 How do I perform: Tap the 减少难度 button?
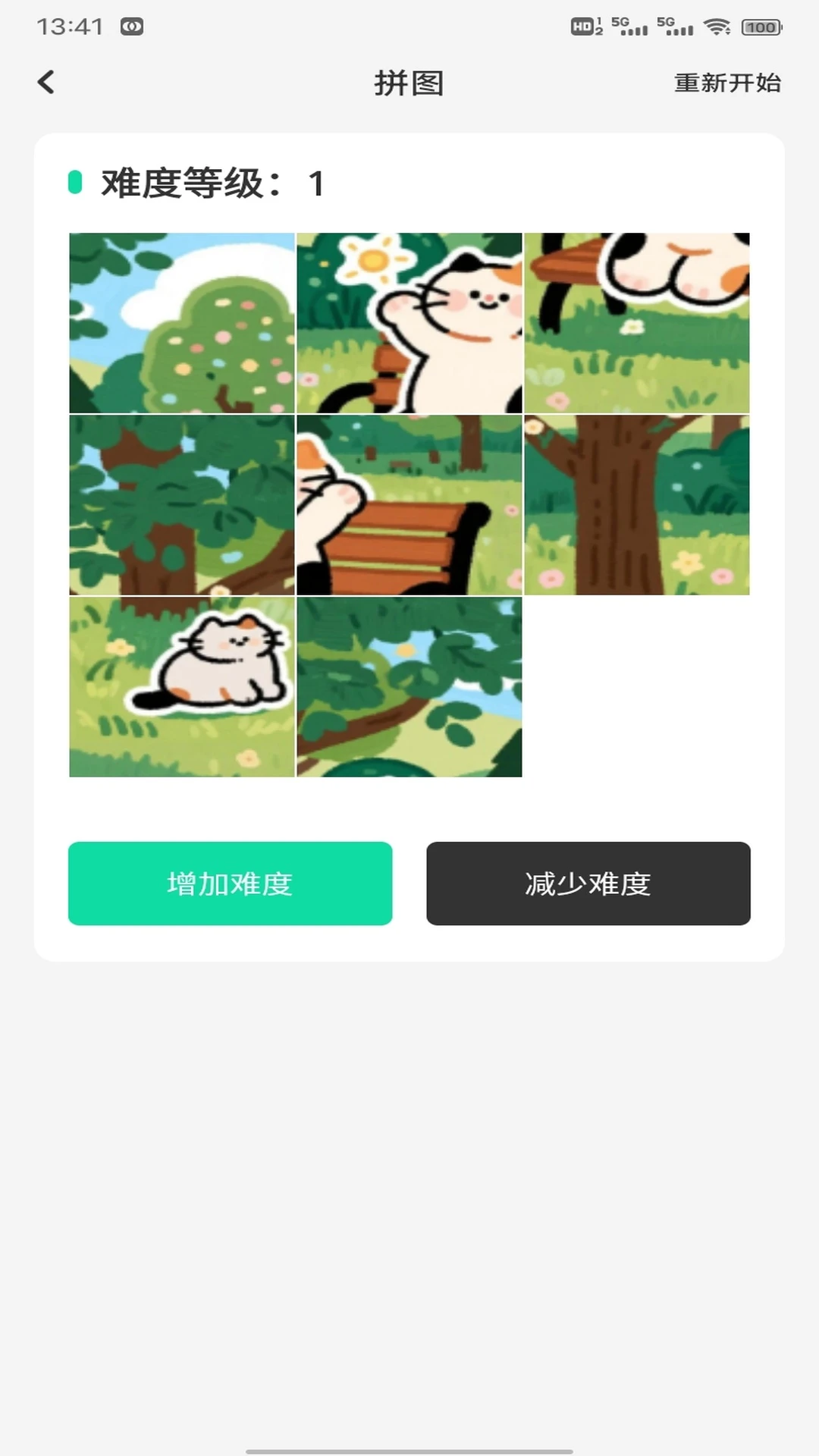(x=588, y=883)
